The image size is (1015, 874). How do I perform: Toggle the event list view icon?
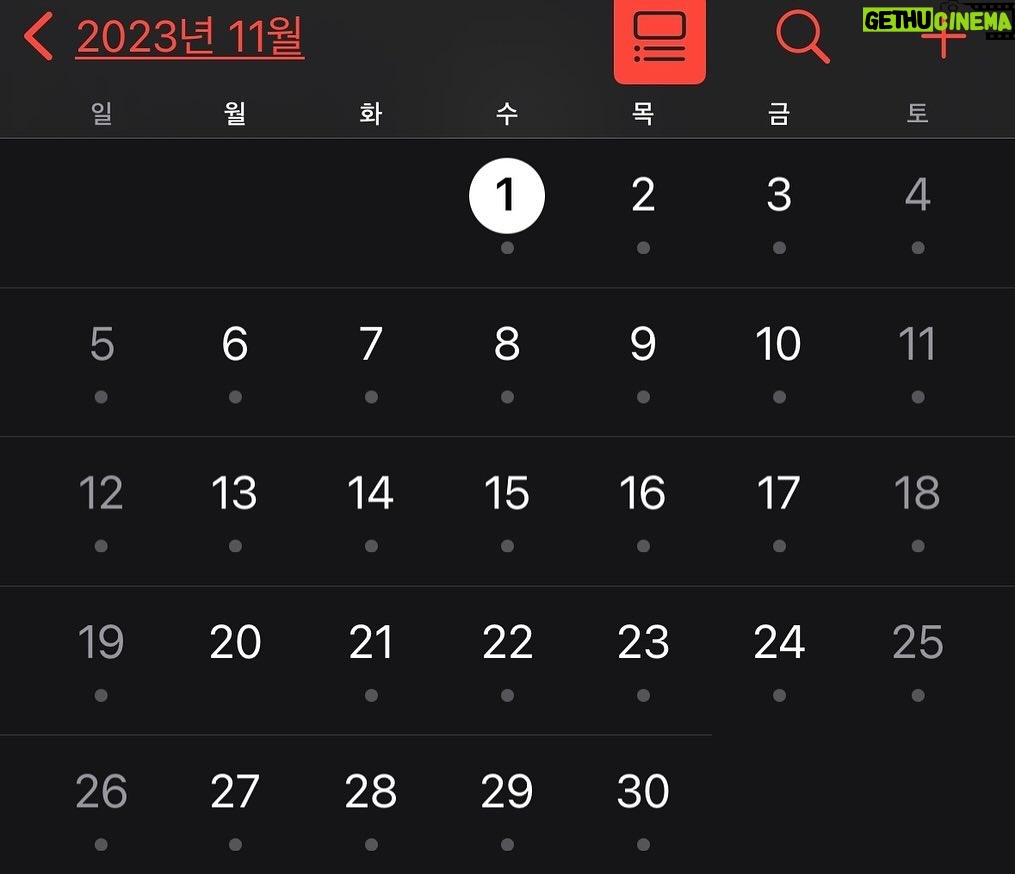click(x=660, y=40)
